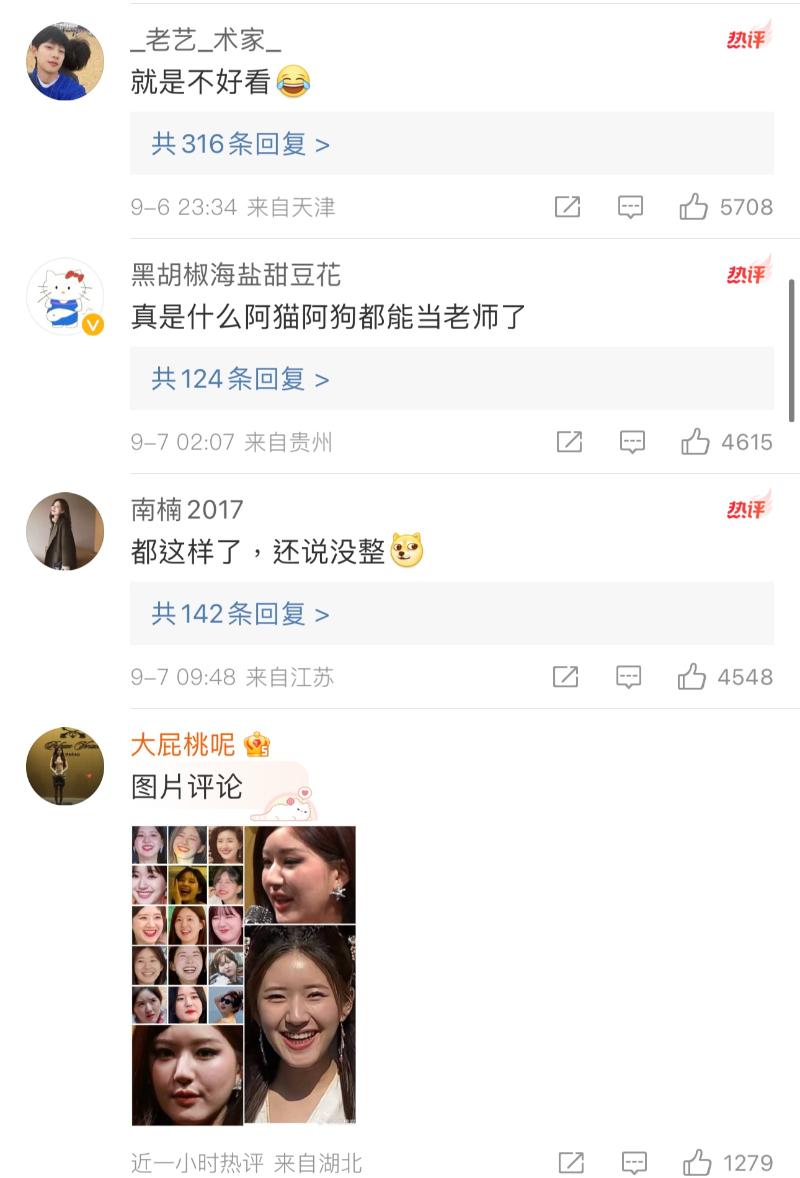Share the comment by 南楠2017
The height and width of the screenshot is (1178, 800).
coord(565,677)
